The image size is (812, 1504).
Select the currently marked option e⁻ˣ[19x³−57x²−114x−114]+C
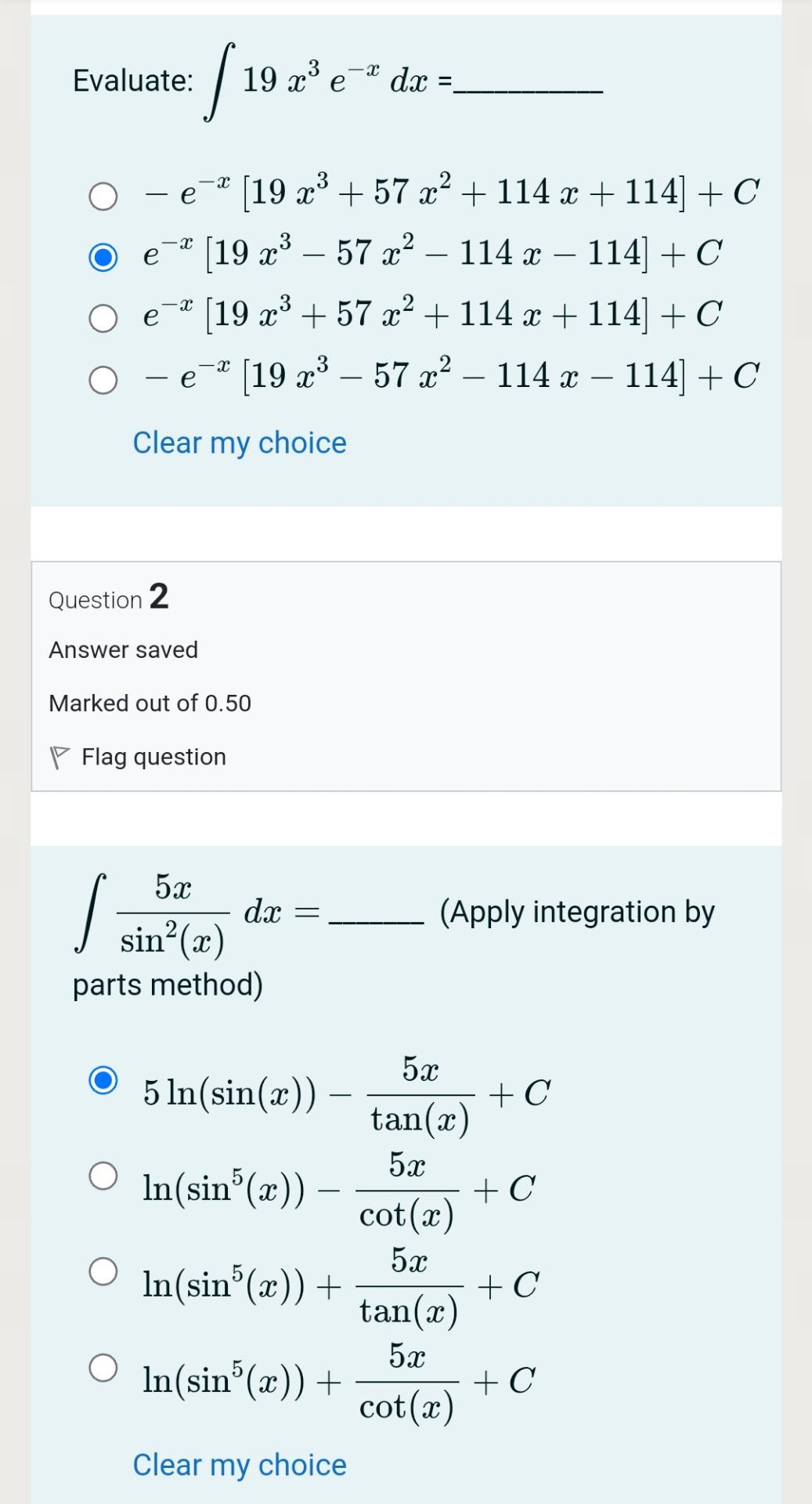tap(102, 255)
